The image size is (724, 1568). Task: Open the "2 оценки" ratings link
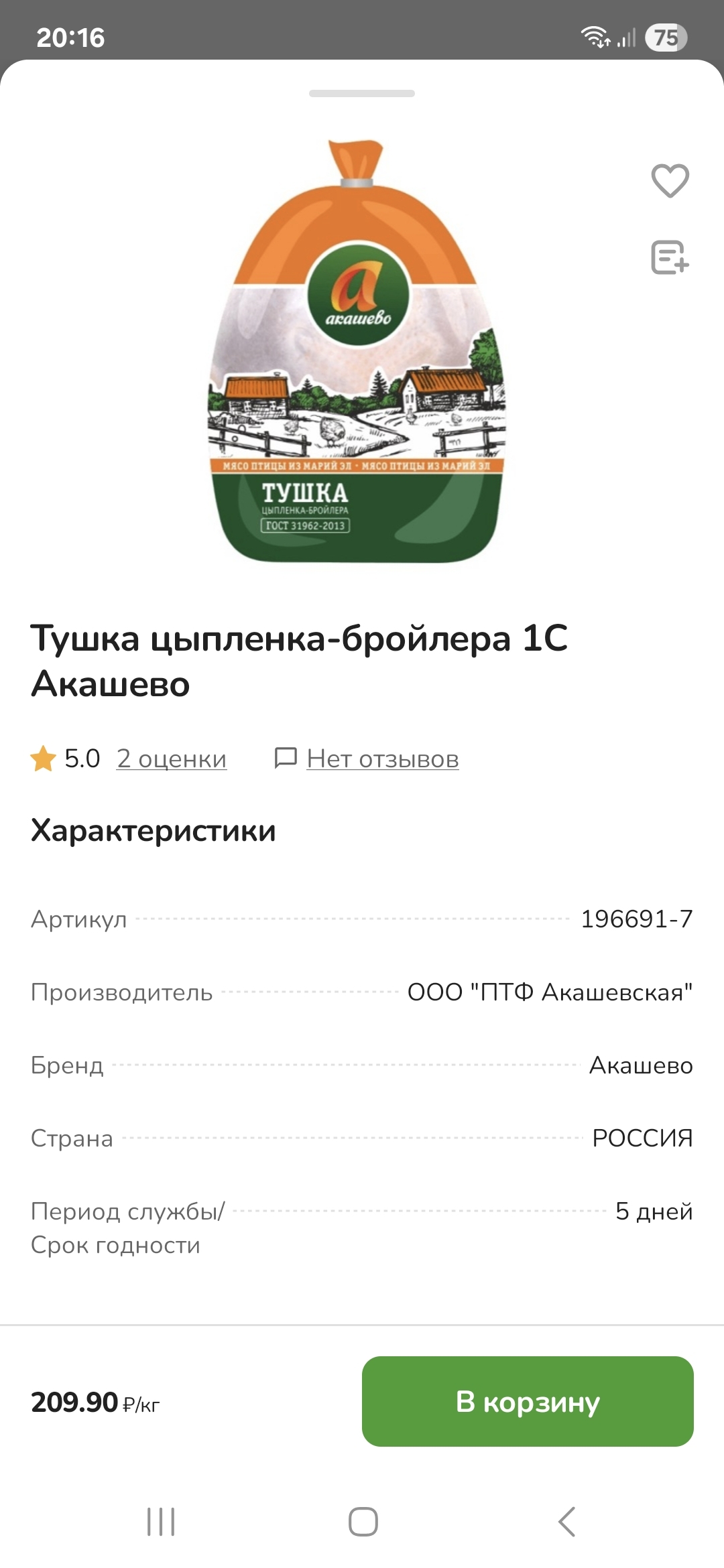(172, 759)
